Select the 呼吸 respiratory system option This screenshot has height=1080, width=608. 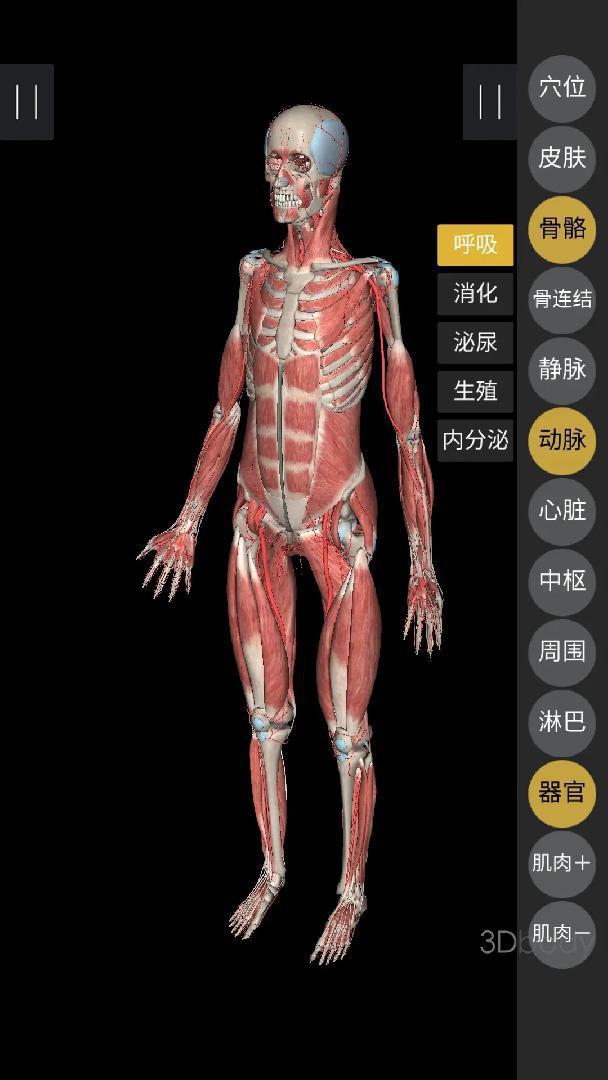coord(475,245)
